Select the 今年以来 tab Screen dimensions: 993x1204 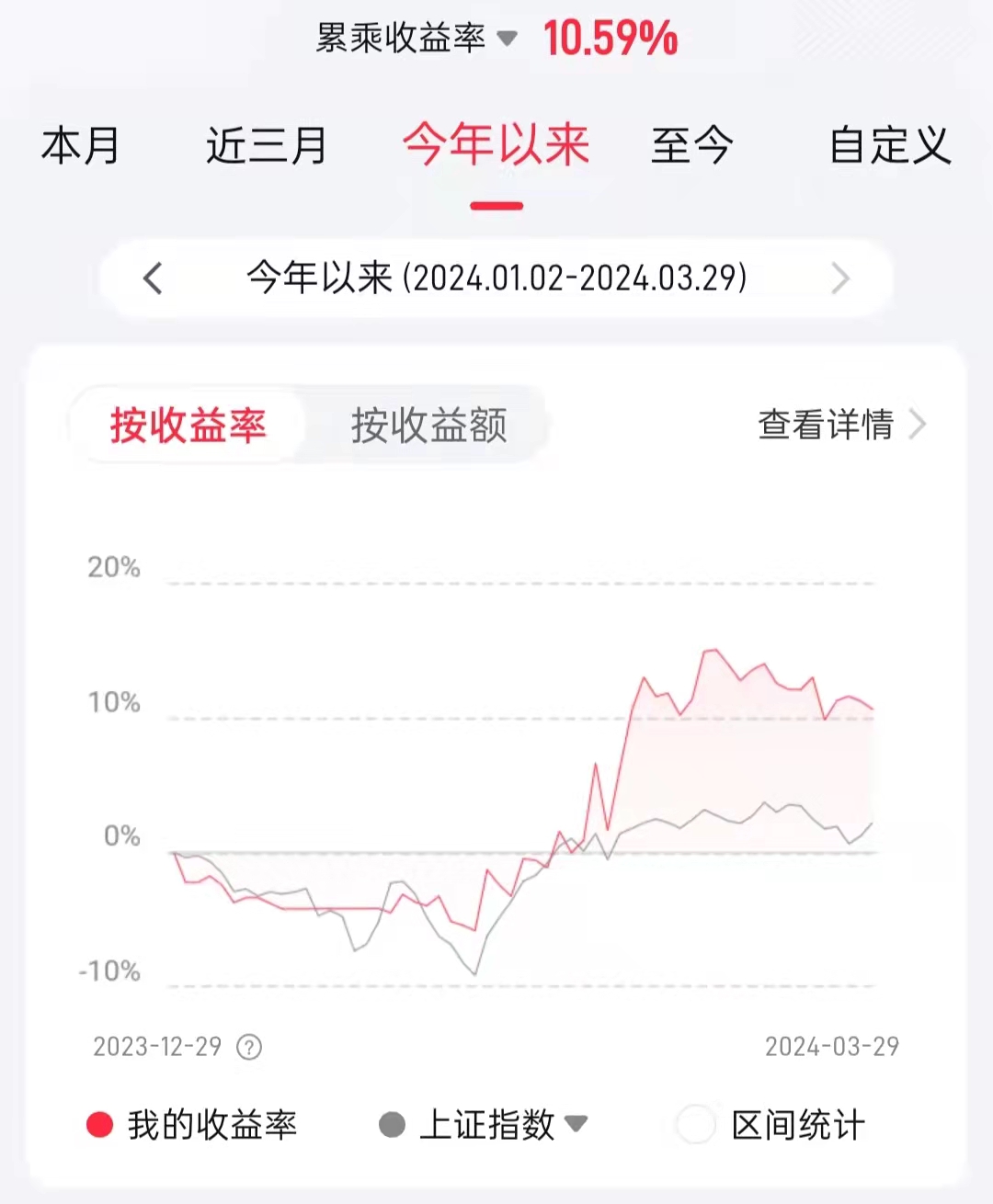[496, 146]
